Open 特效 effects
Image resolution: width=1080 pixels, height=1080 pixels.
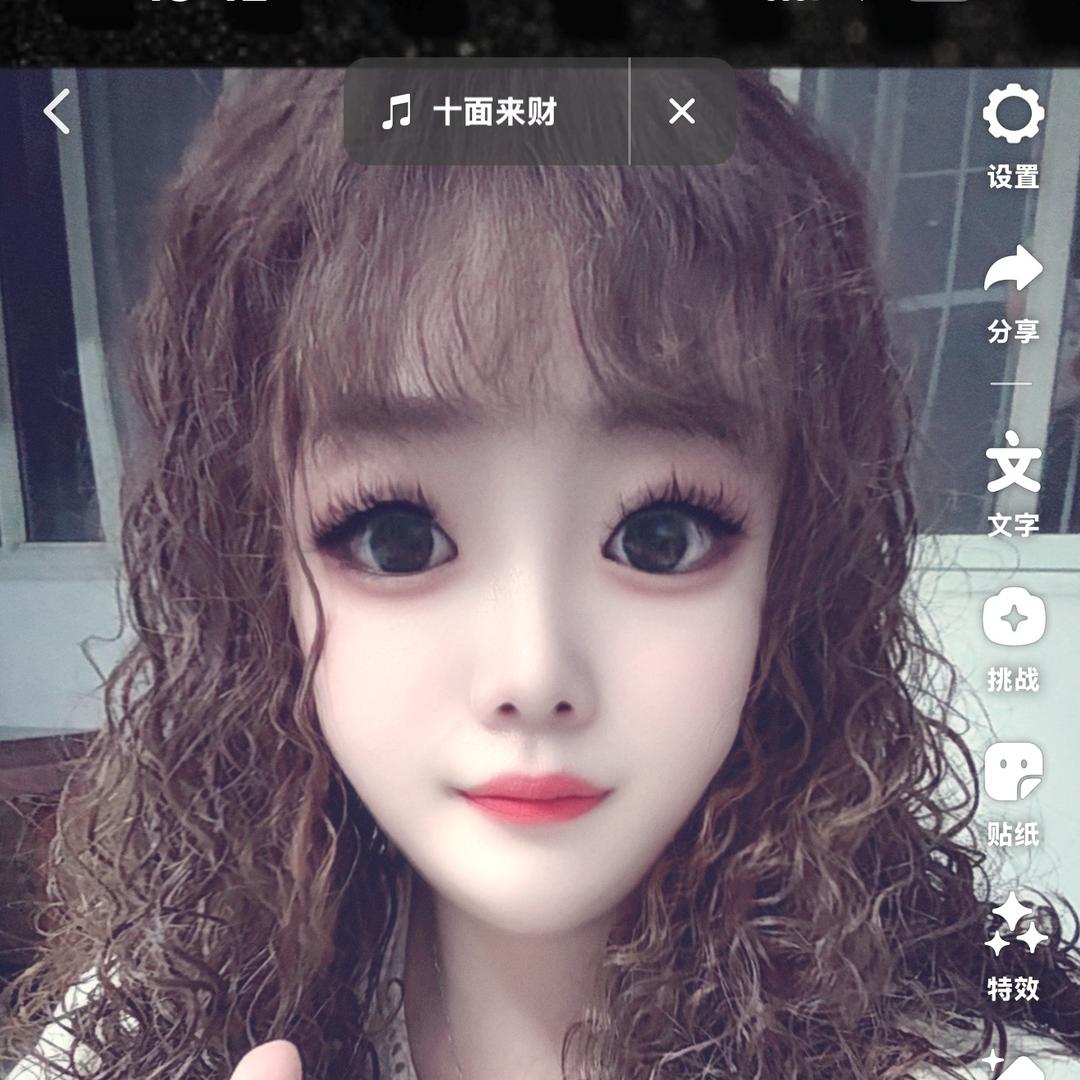[x=1013, y=945]
